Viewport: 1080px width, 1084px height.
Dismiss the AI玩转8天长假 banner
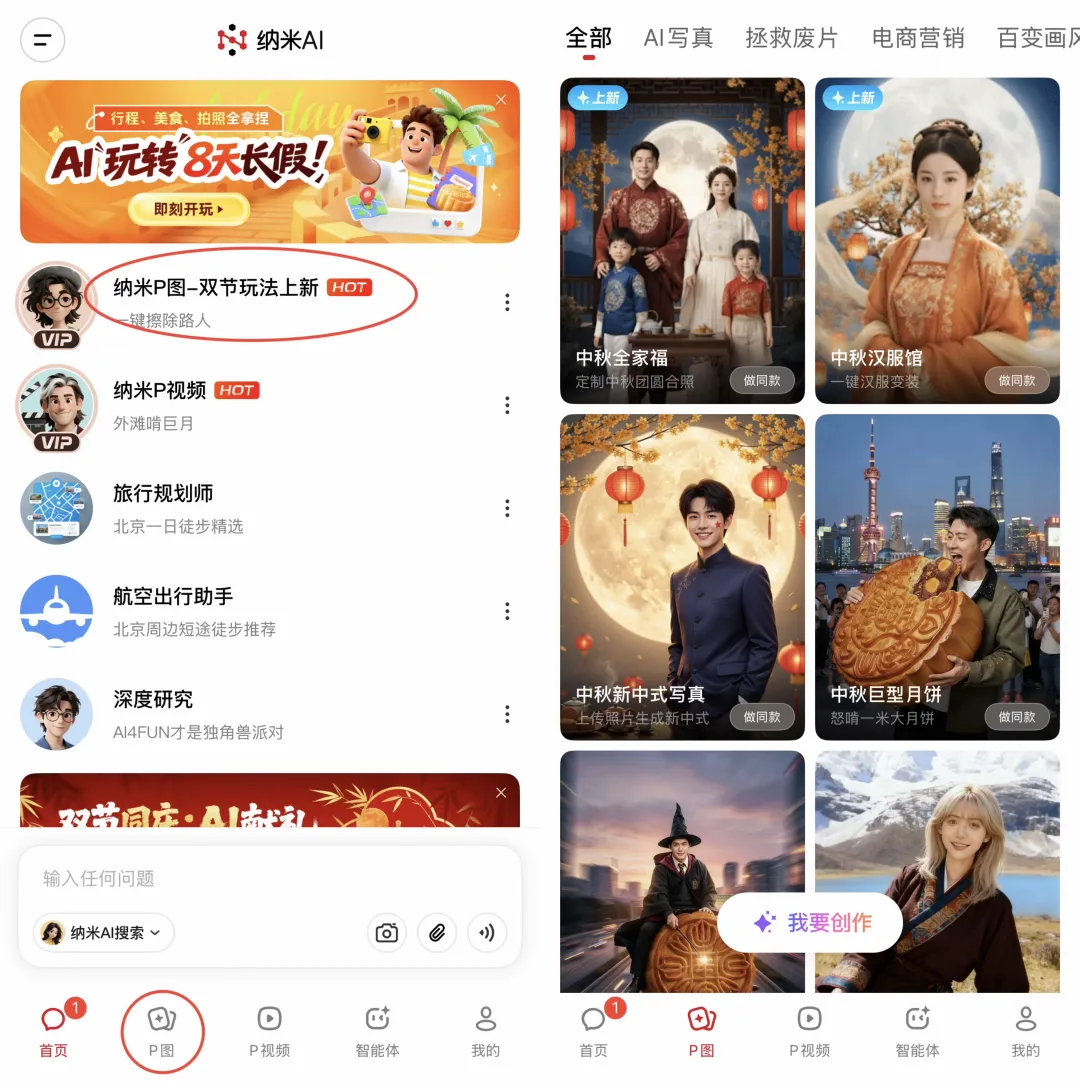[501, 99]
